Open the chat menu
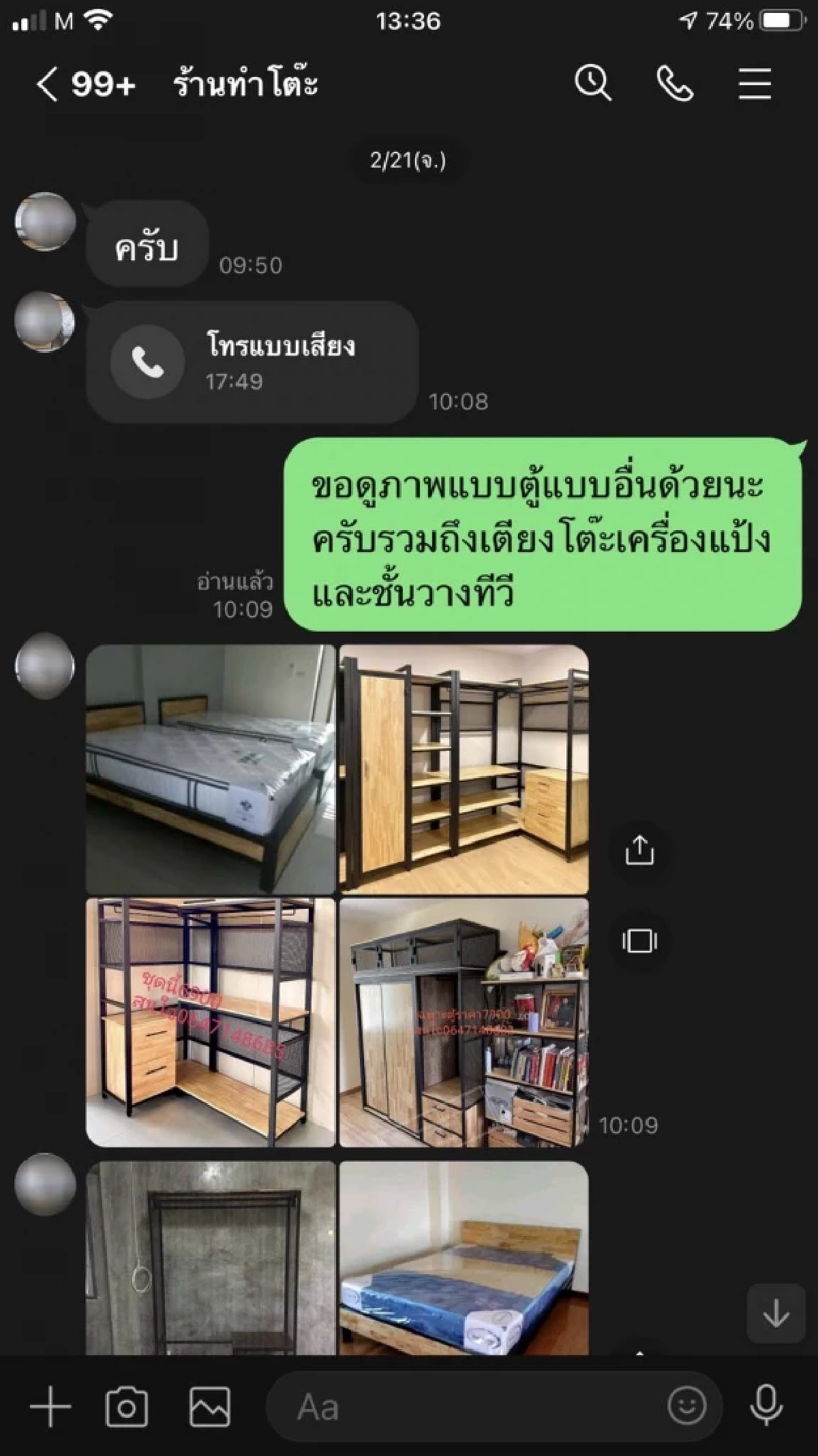This screenshot has height=1456, width=818. pos(755,84)
